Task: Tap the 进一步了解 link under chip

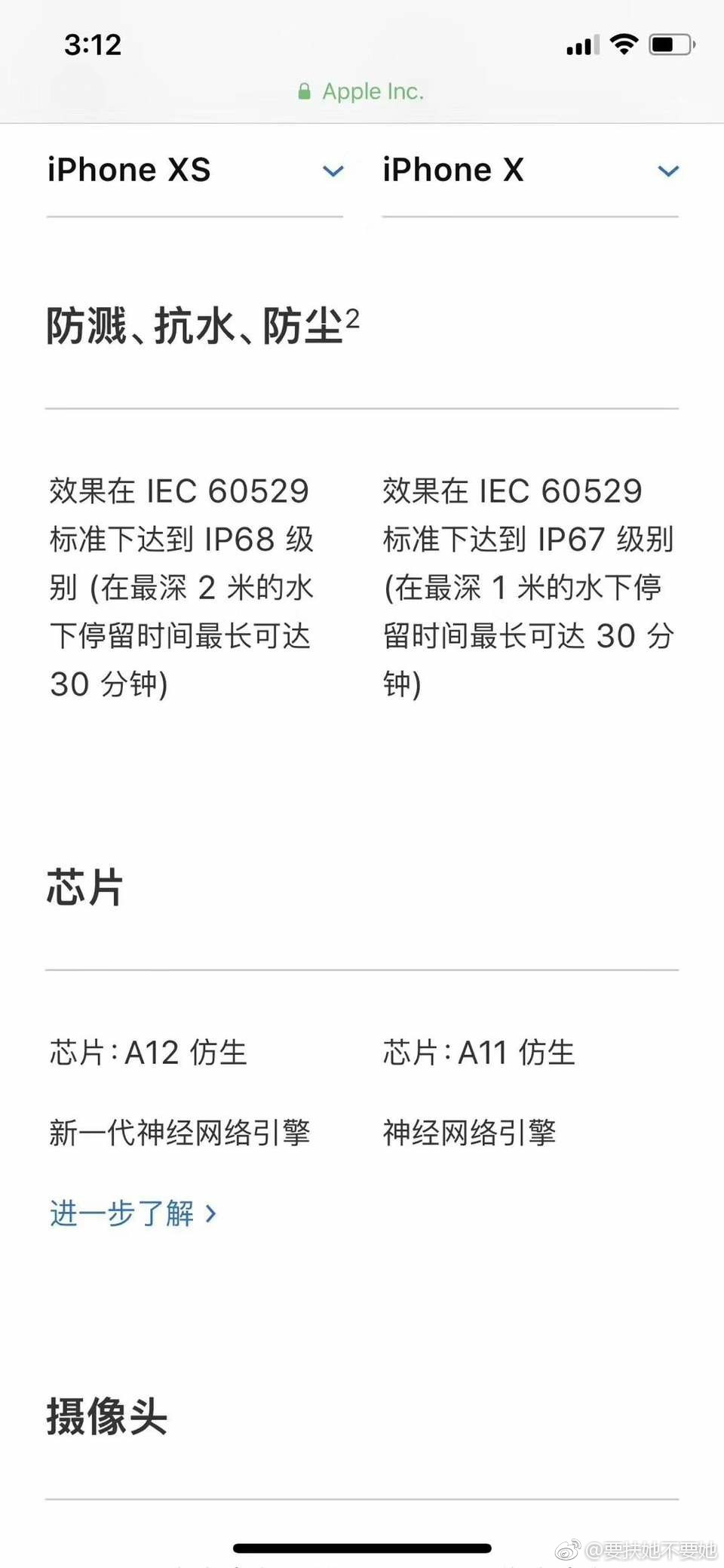Action: point(133,1213)
